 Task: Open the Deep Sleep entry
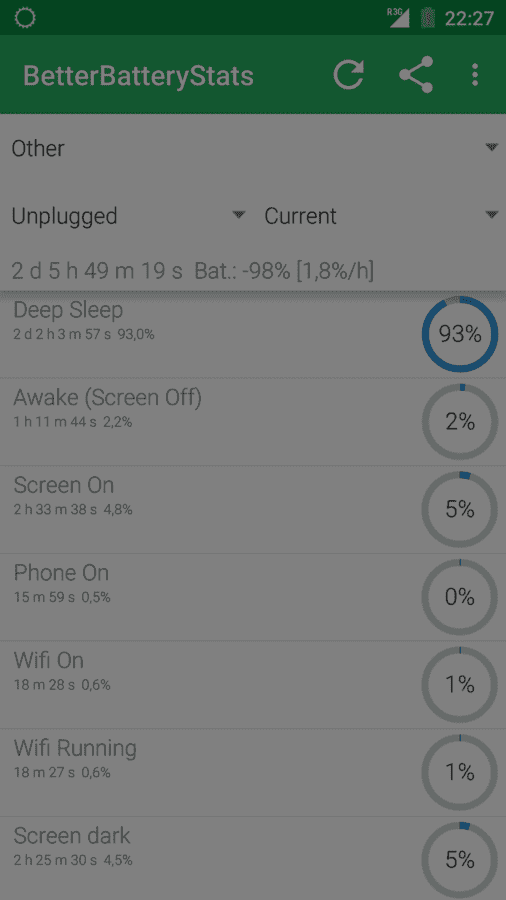[253, 334]
